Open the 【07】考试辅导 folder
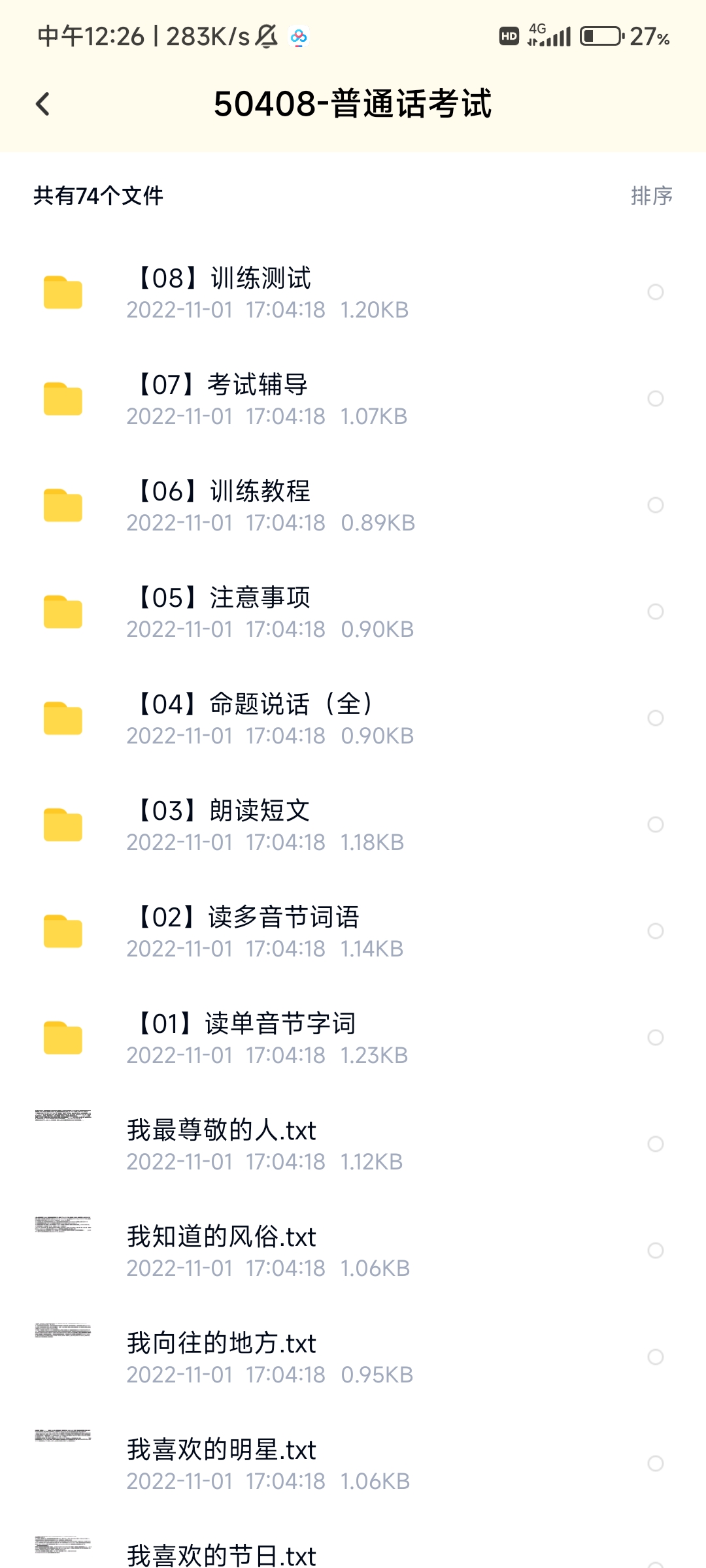Screen dimensions: 706x1568 (353, 399)
